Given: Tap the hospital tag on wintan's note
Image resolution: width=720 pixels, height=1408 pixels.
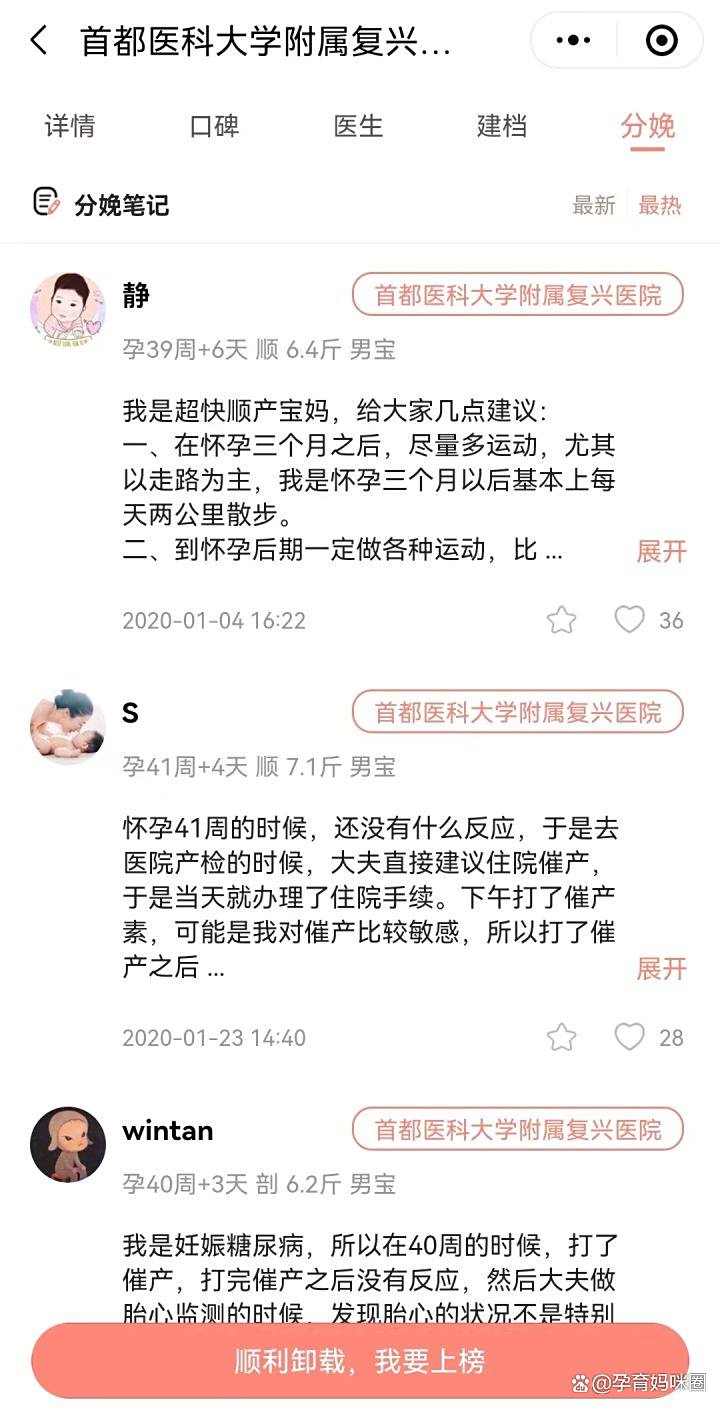Looking at the screenshot, I should (518, 1130).
